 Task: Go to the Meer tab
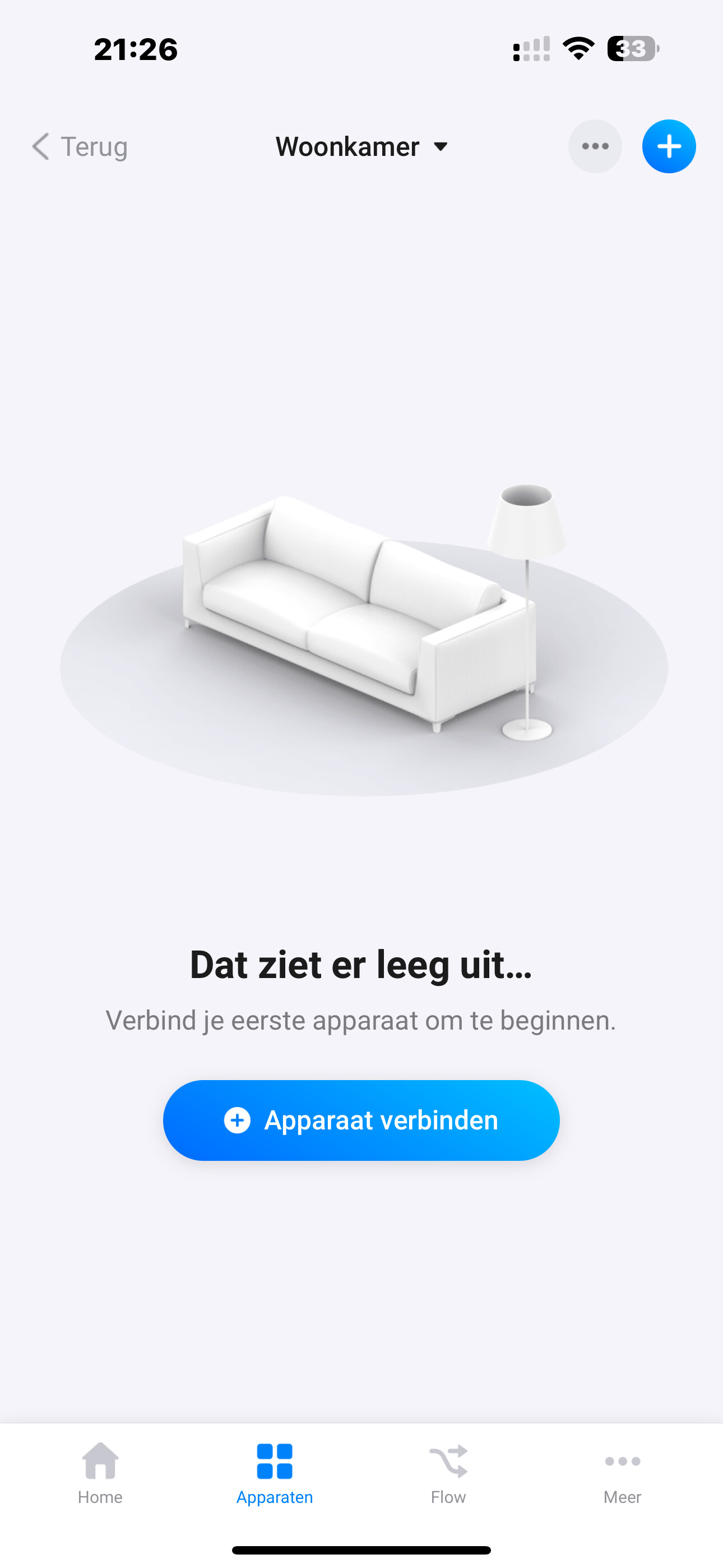(x=622, y=1472)
